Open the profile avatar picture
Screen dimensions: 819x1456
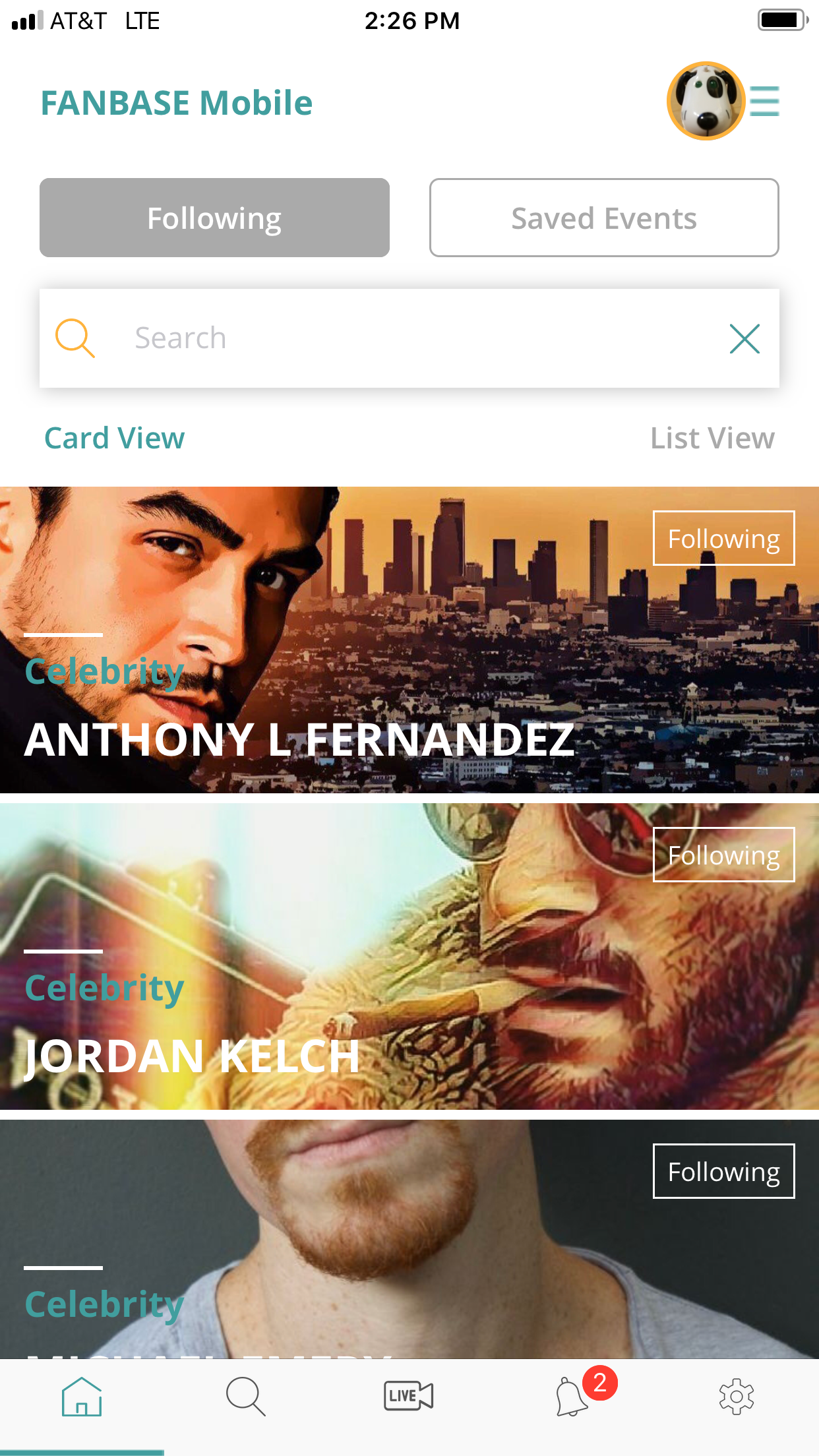pyautogui.click(x=706, y=101)
